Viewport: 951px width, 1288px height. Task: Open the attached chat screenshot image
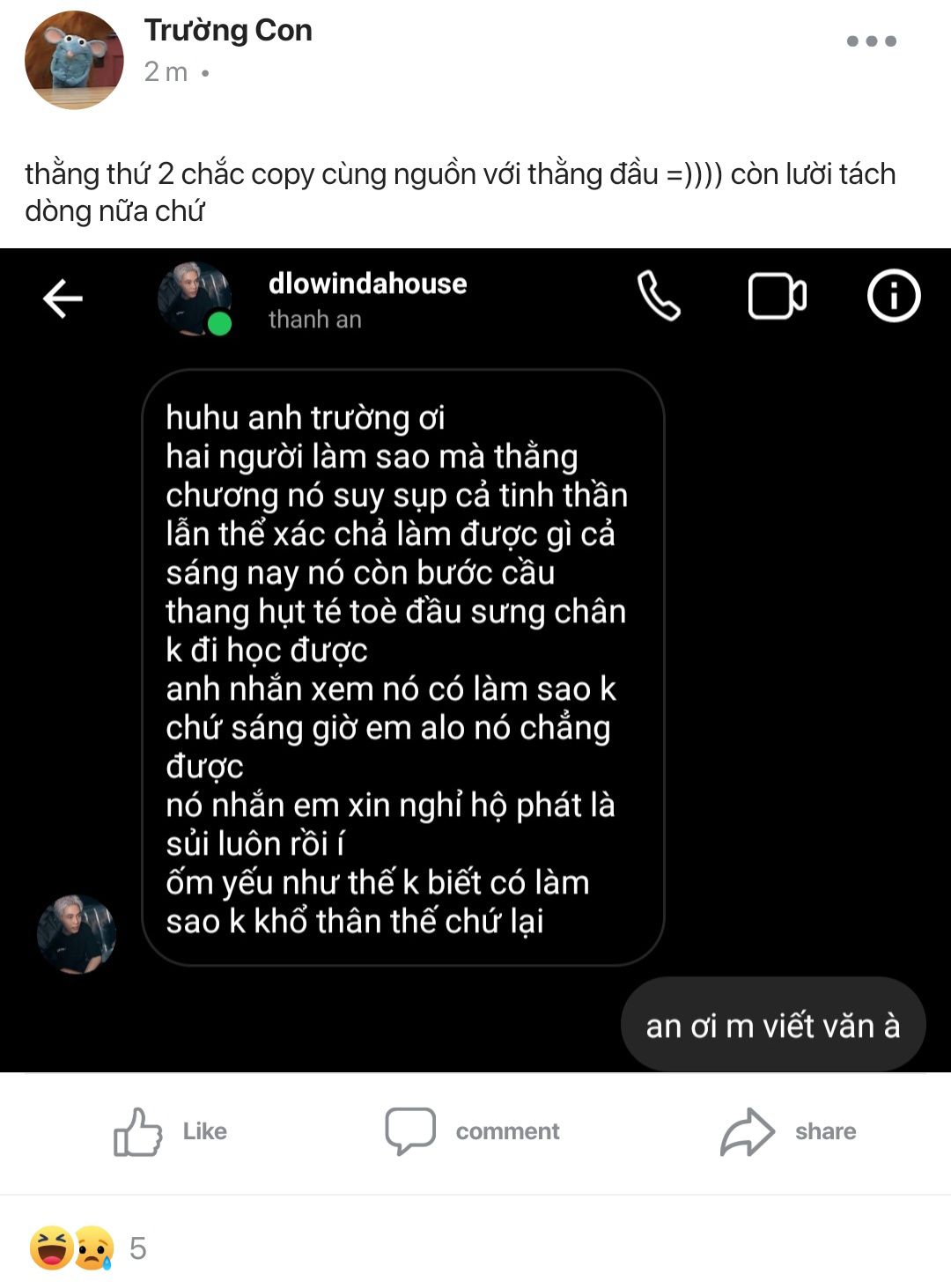click(x=475, y=660)
